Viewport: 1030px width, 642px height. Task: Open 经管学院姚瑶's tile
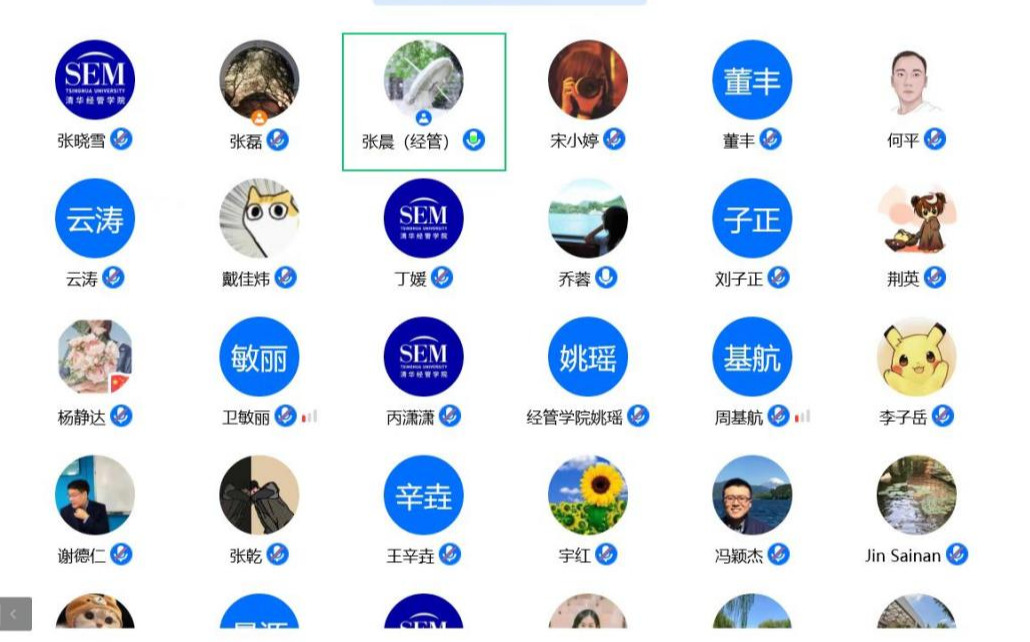(588, 357)
